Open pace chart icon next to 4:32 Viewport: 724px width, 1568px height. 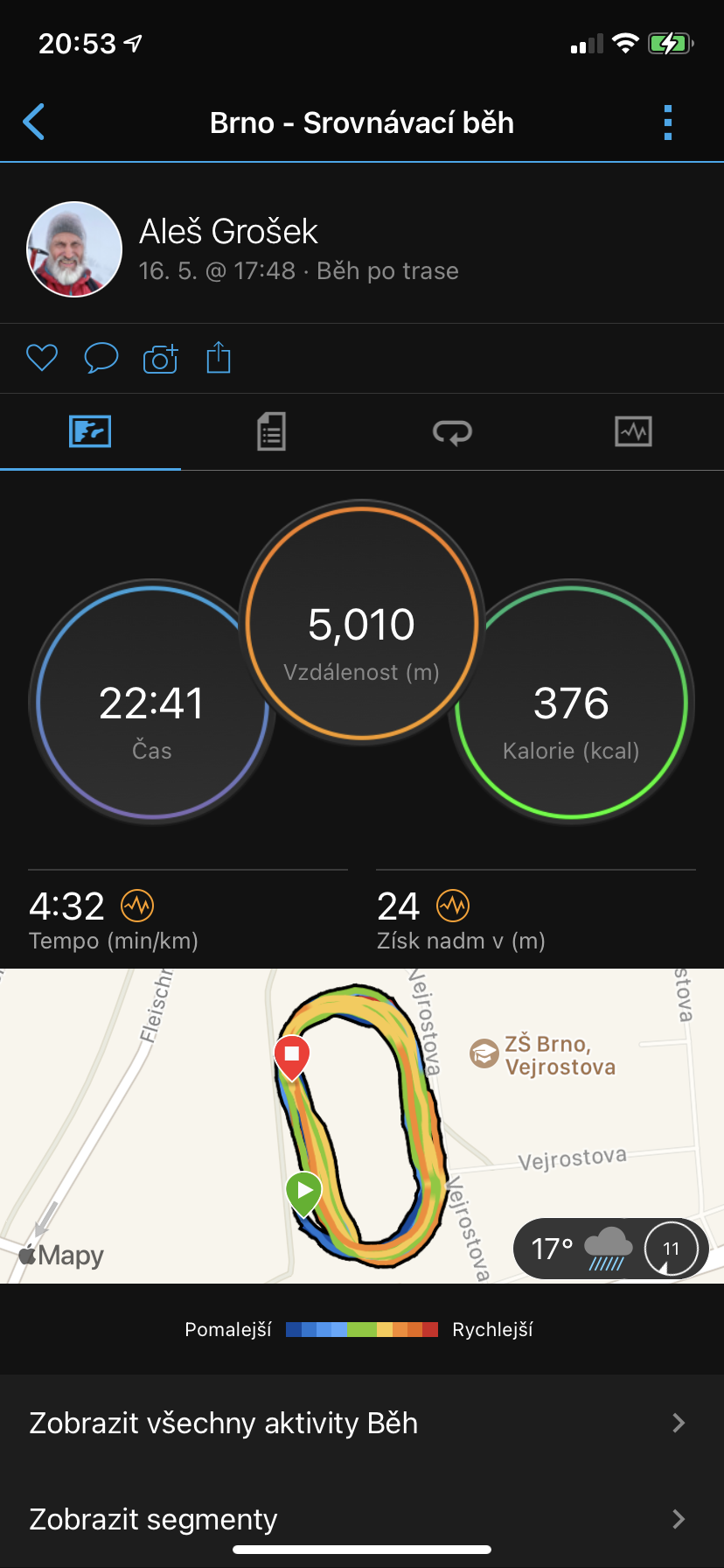137,906
